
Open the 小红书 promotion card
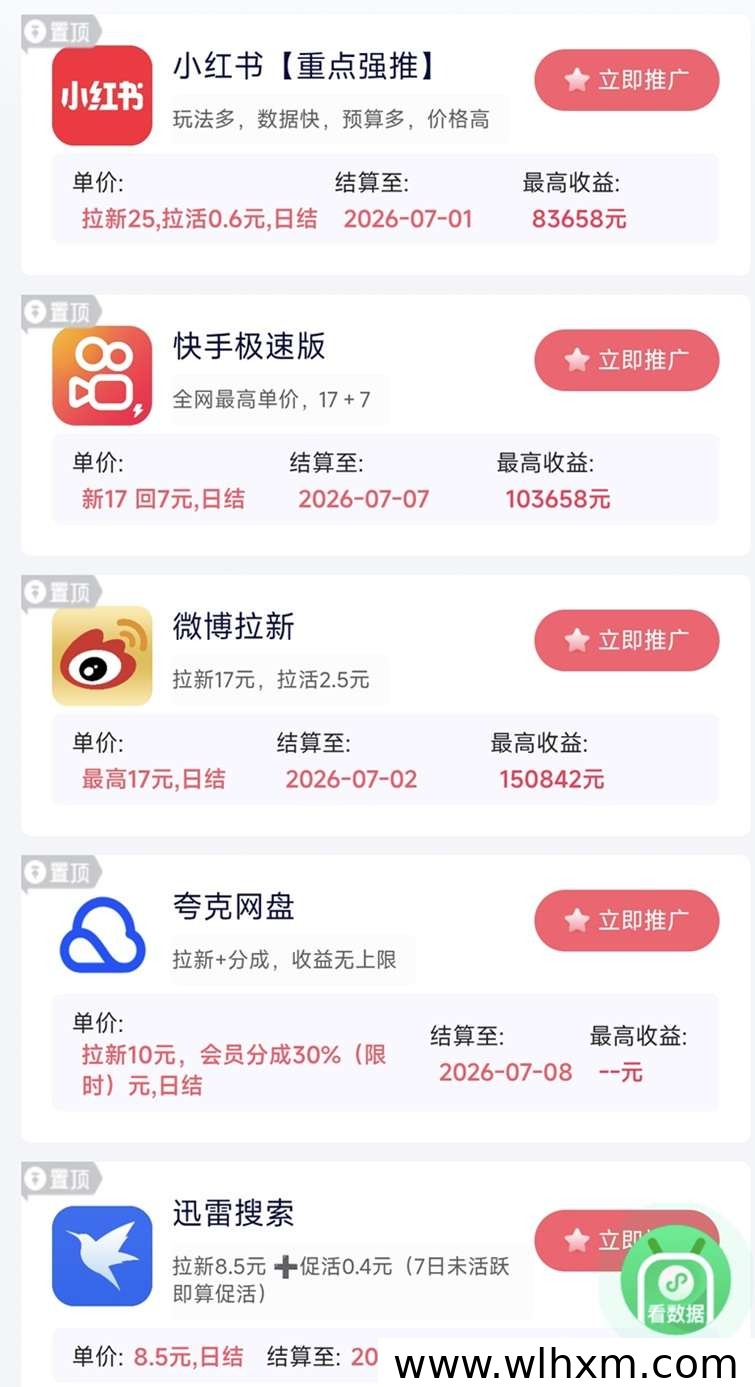tap(385, 145)
